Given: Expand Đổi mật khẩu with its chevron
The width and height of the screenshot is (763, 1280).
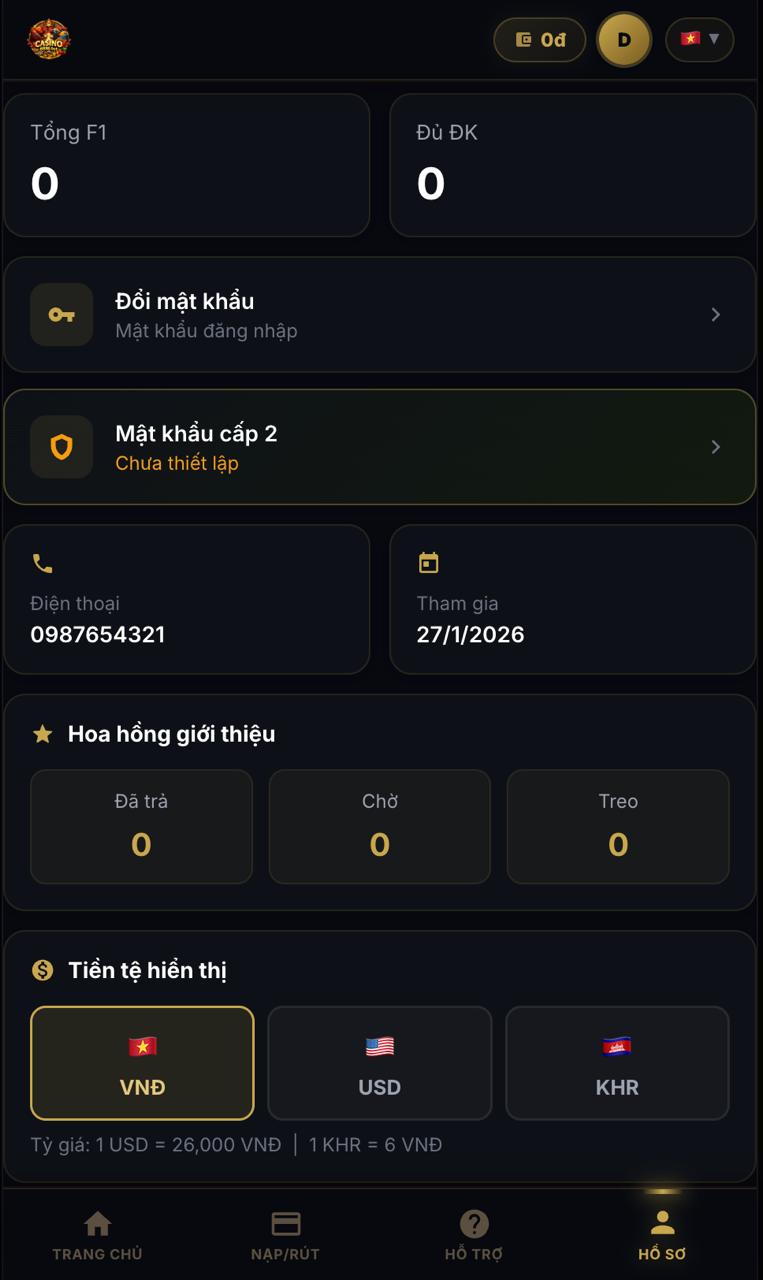Looking at the screenshot, I should 716,314.
